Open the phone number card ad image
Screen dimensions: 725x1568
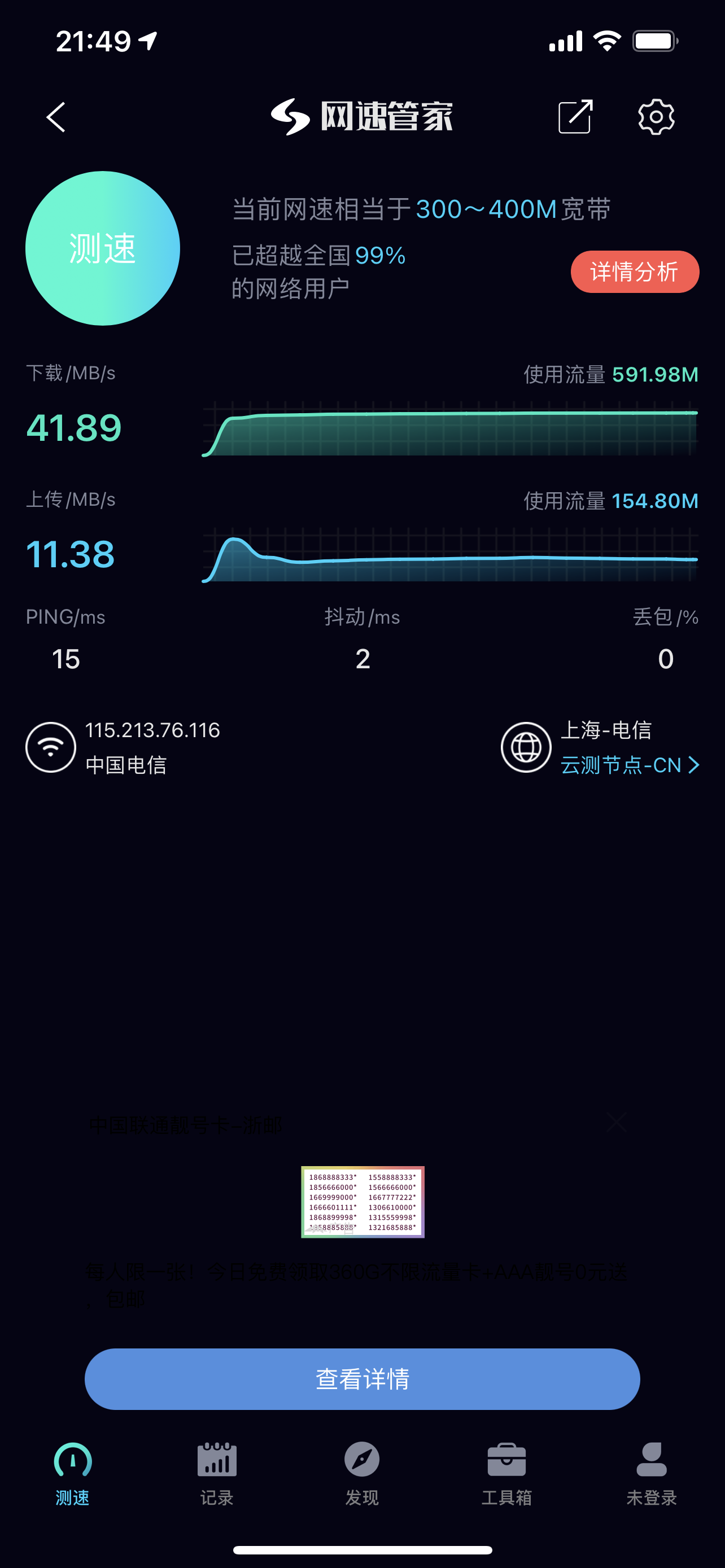(363, 1202)
